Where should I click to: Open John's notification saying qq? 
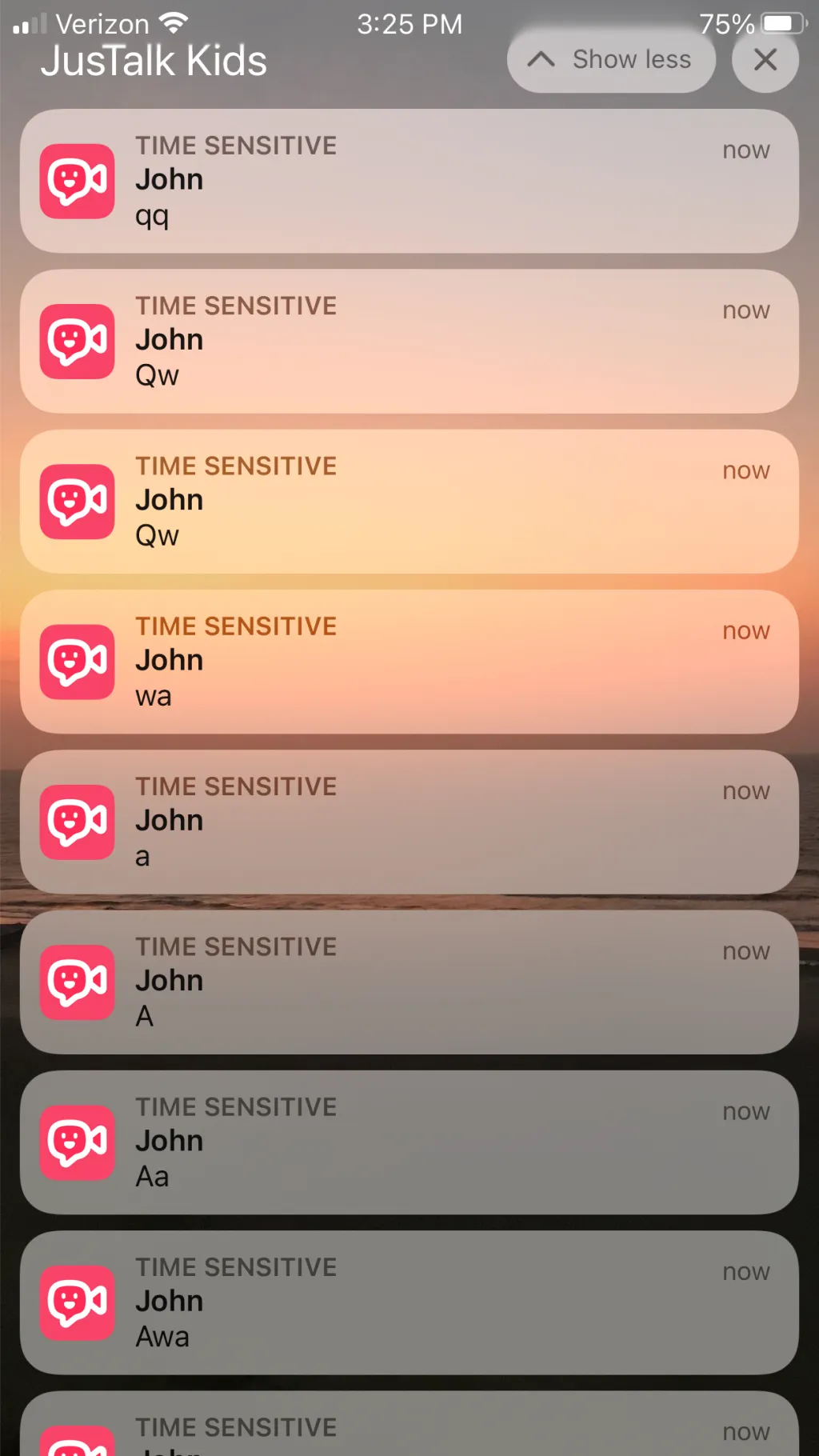click(409, 182)
